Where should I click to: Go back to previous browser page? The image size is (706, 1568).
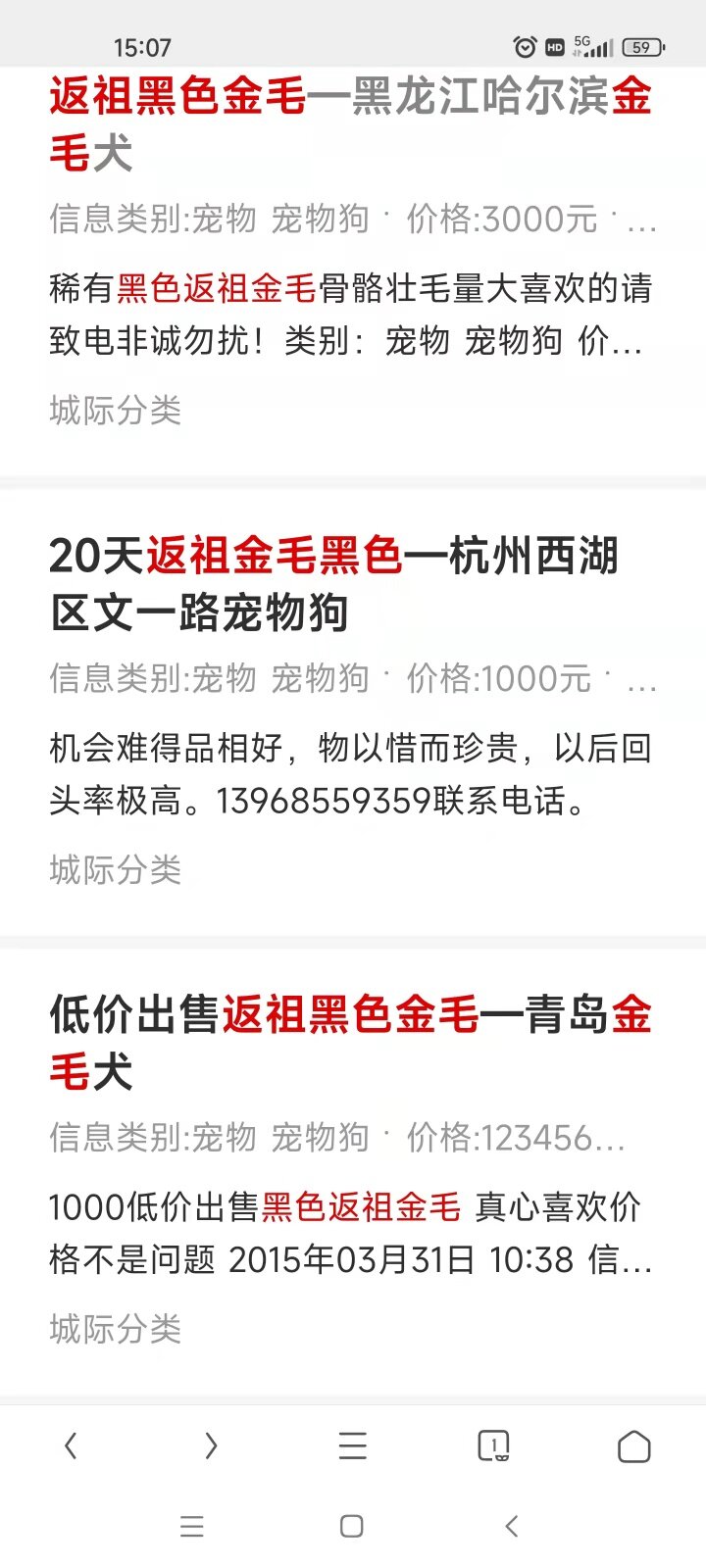[70, 1445]
